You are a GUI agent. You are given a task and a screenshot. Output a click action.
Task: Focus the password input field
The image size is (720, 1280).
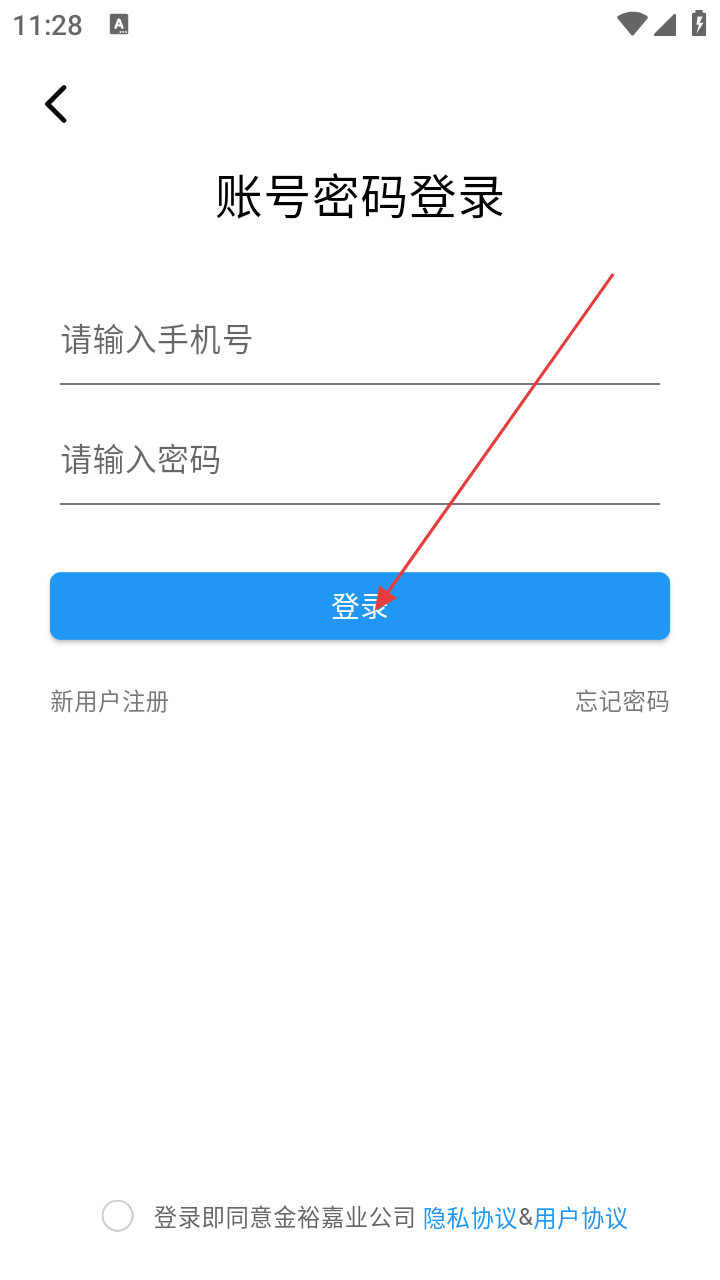point(359,461)
